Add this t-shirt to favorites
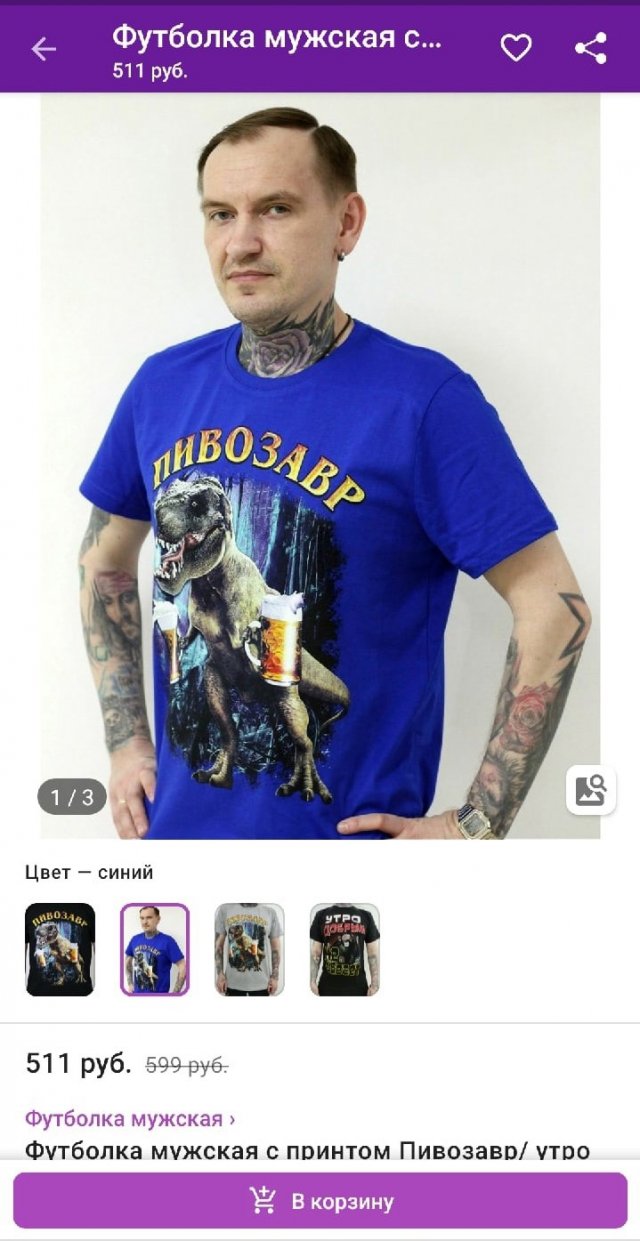This screenshot has width=640, height=1241. 516,48
